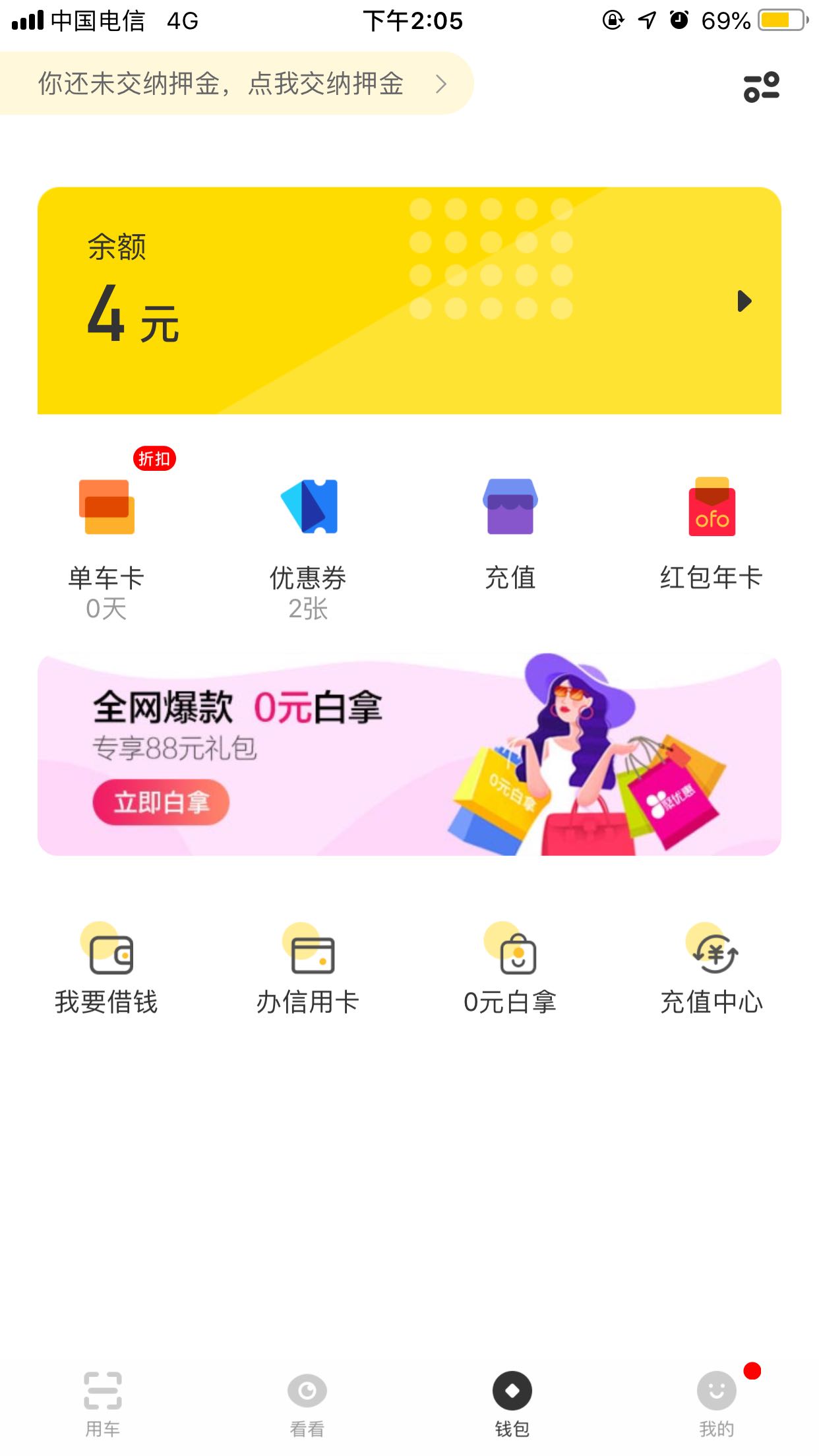Open 红包年卡 red packet annual card
Image resolution: width=819 pixels, height=1456 pixels.
712,534
